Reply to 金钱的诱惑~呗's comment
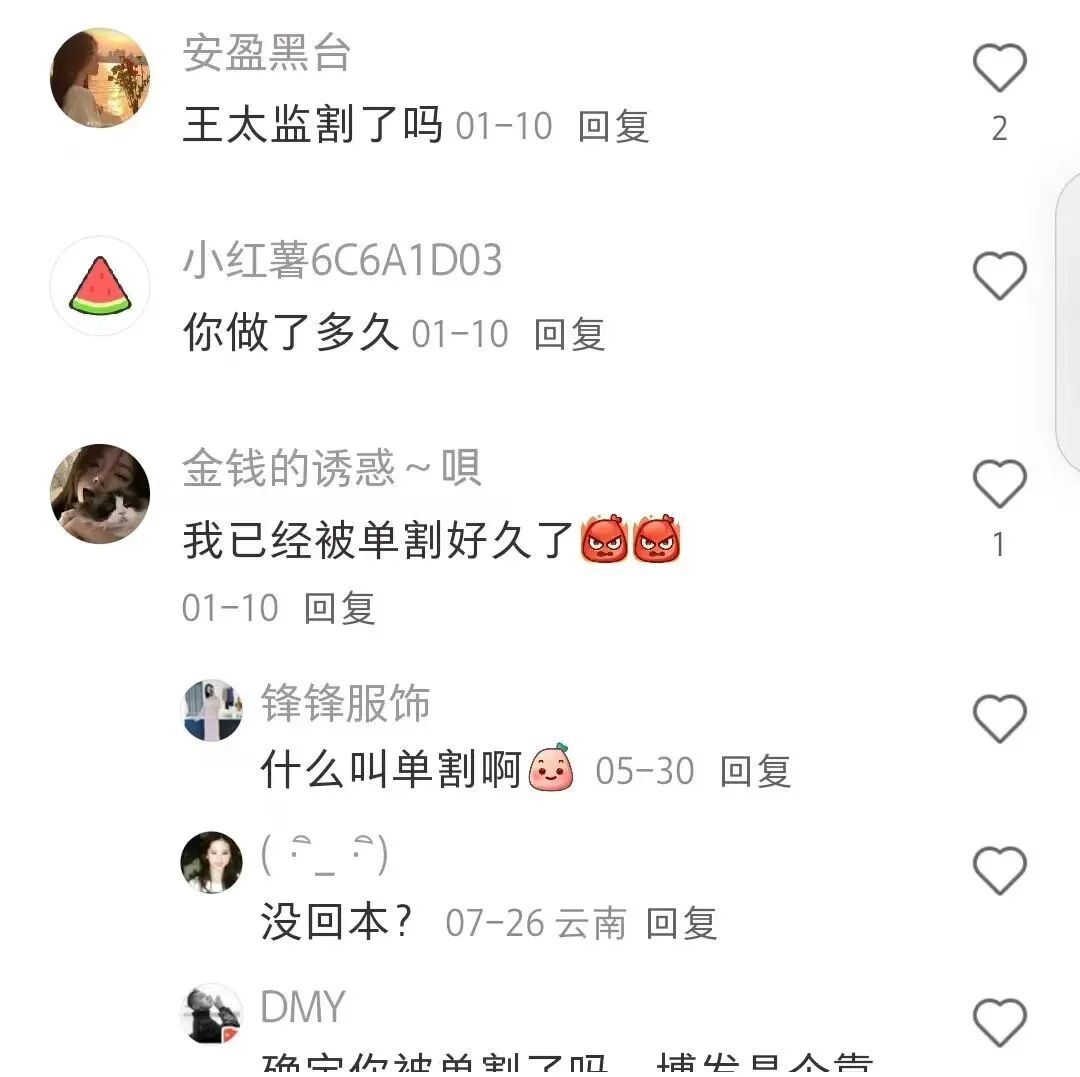Viewport: 1080px width, 1077px height. click(x=339, y=608)
